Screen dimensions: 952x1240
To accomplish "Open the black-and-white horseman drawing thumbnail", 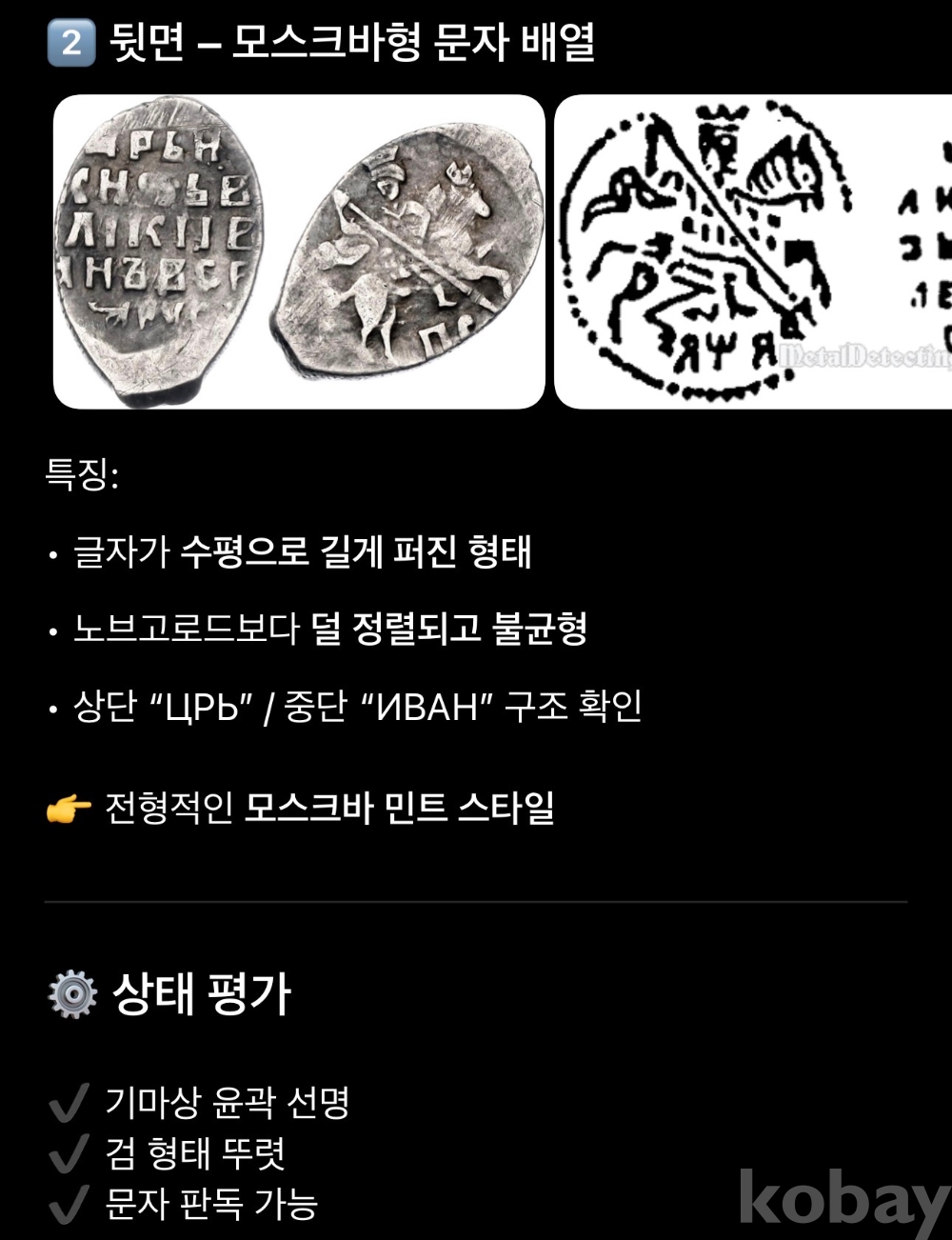I will click(x=752, y=252).
